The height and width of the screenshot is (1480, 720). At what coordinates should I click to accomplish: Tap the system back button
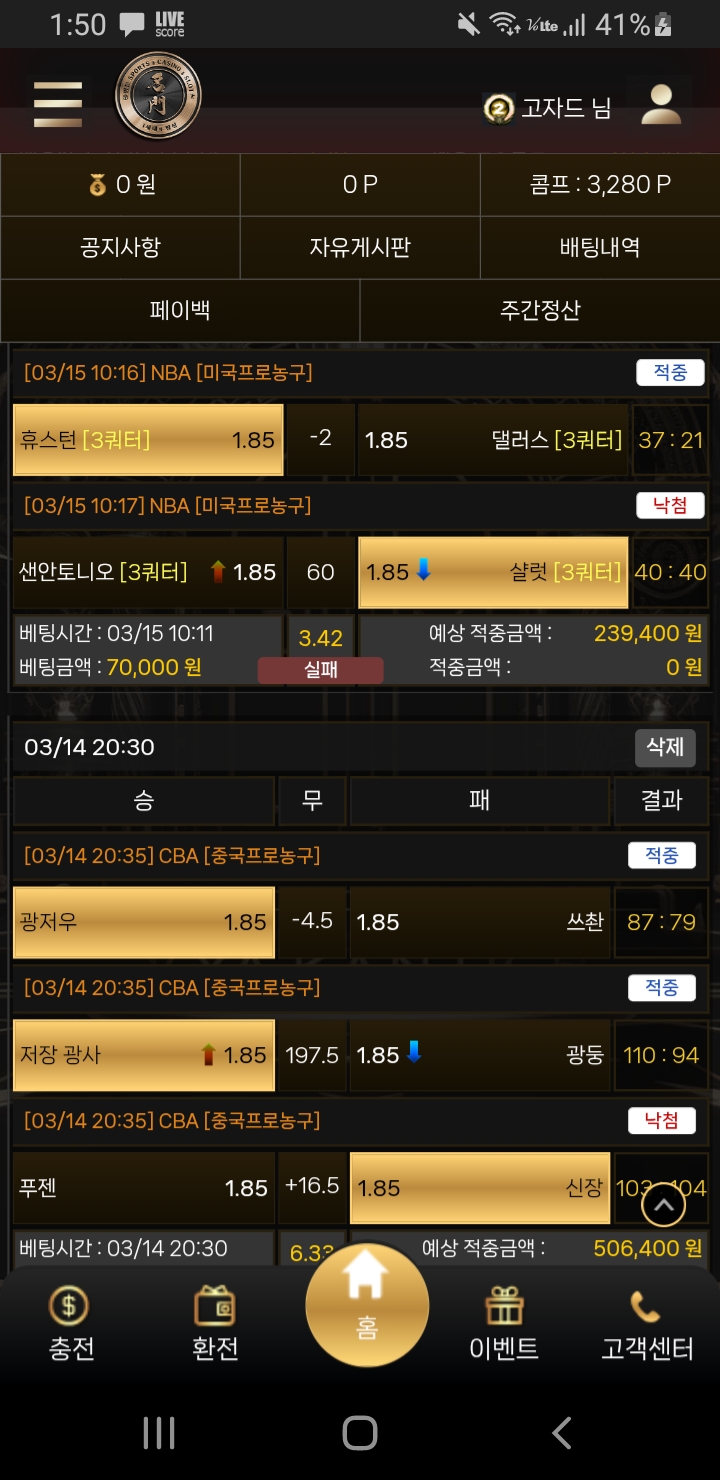562,1433
